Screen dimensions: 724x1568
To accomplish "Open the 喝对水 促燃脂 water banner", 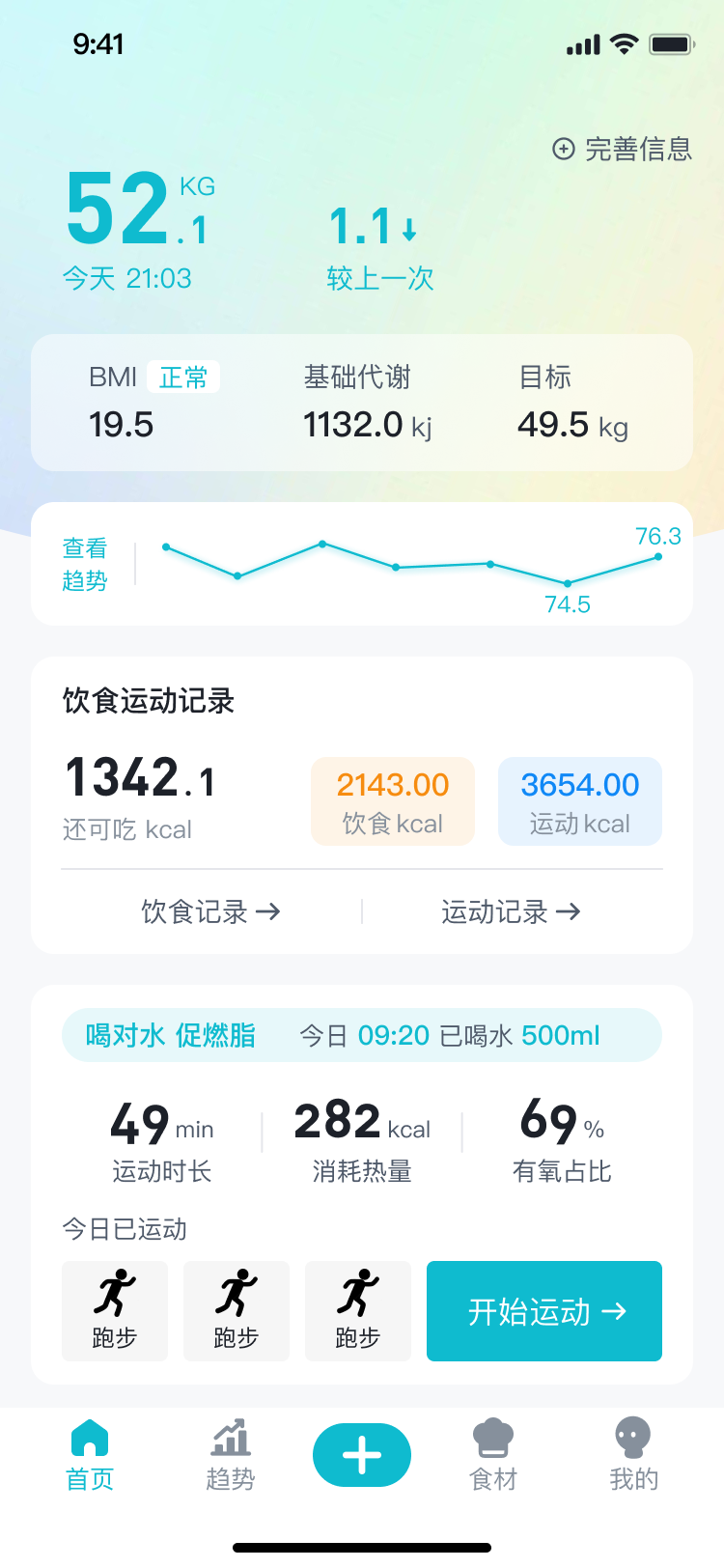I will [x=362, y=1035].
